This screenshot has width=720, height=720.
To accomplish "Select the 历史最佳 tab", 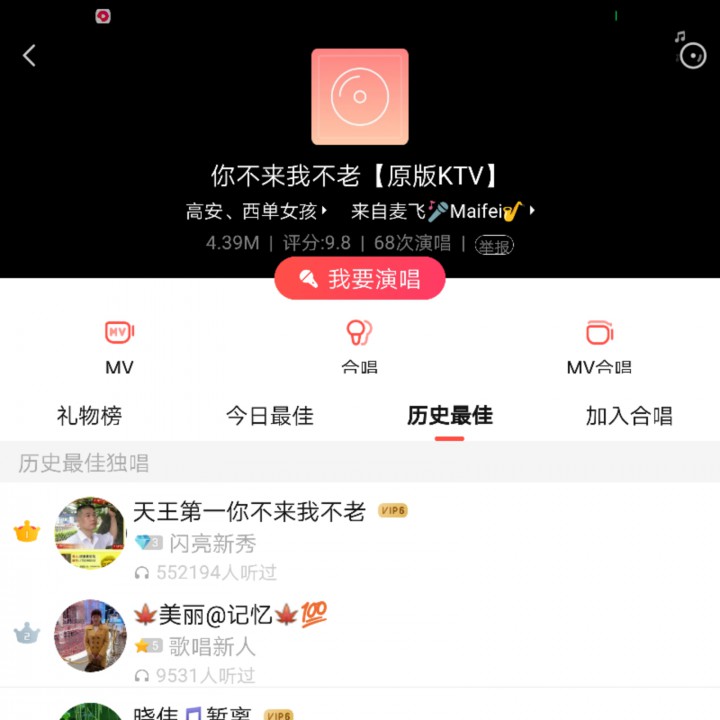I will 450,416.
